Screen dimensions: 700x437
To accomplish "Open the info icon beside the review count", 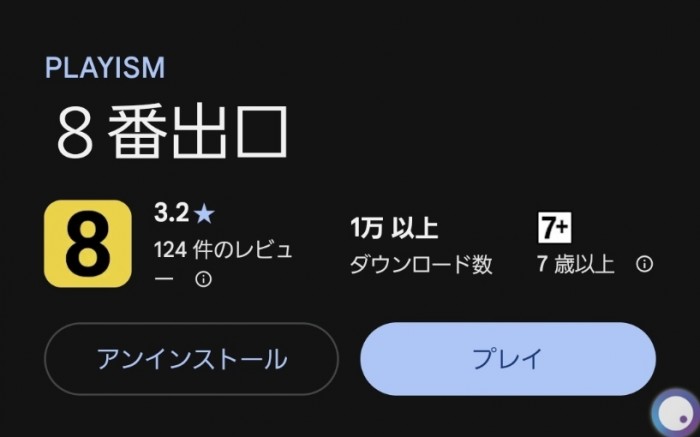I will (203, 279).
